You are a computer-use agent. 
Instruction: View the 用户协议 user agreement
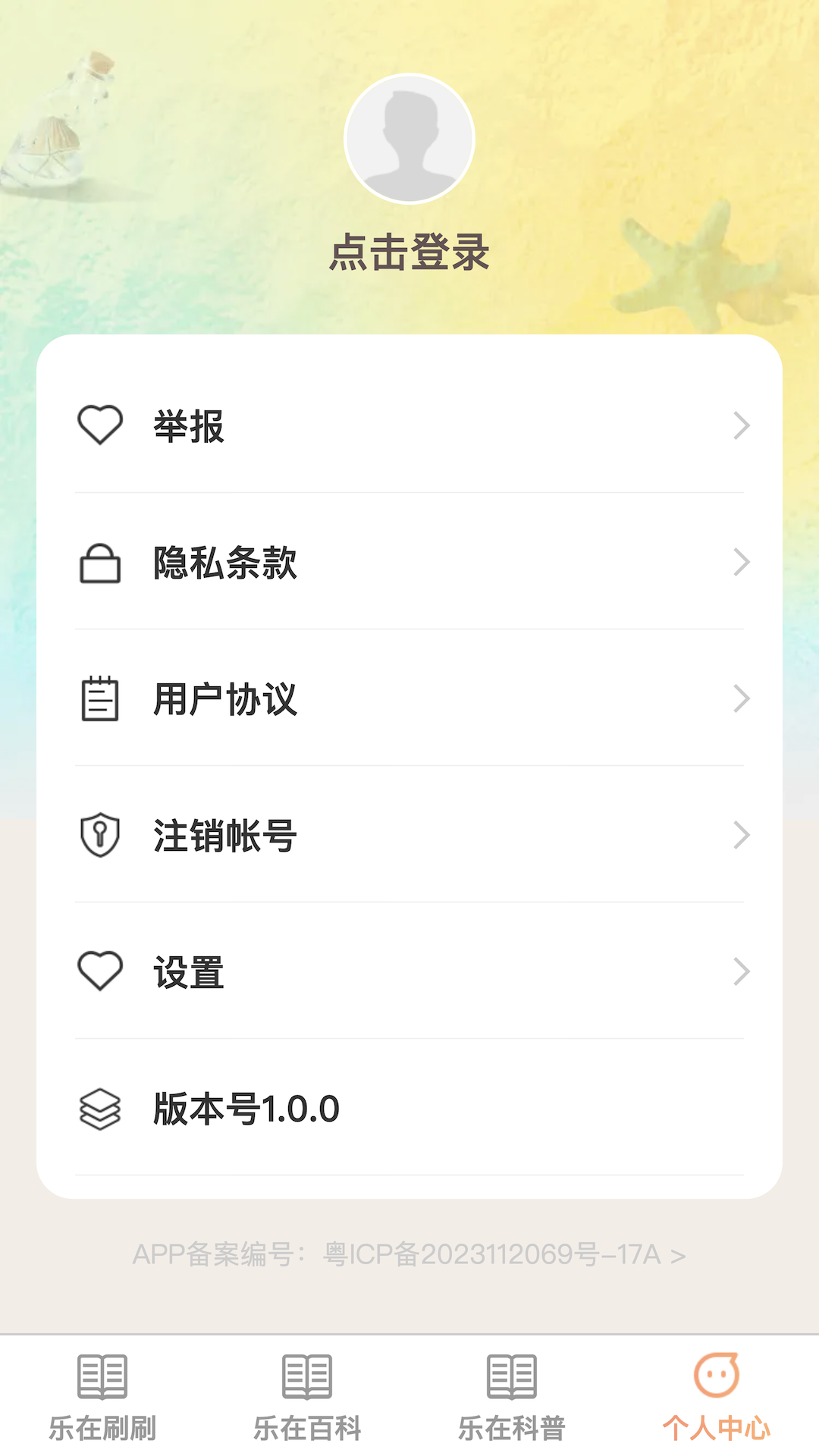(x=409, y=698)
